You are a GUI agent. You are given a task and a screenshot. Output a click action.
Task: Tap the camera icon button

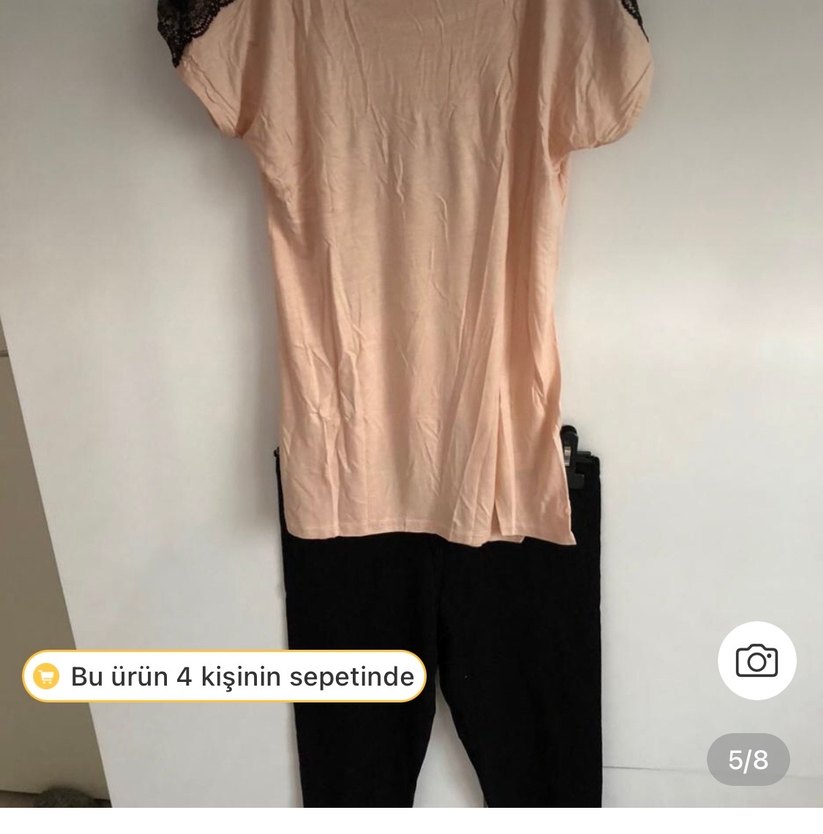click(756, 660)
